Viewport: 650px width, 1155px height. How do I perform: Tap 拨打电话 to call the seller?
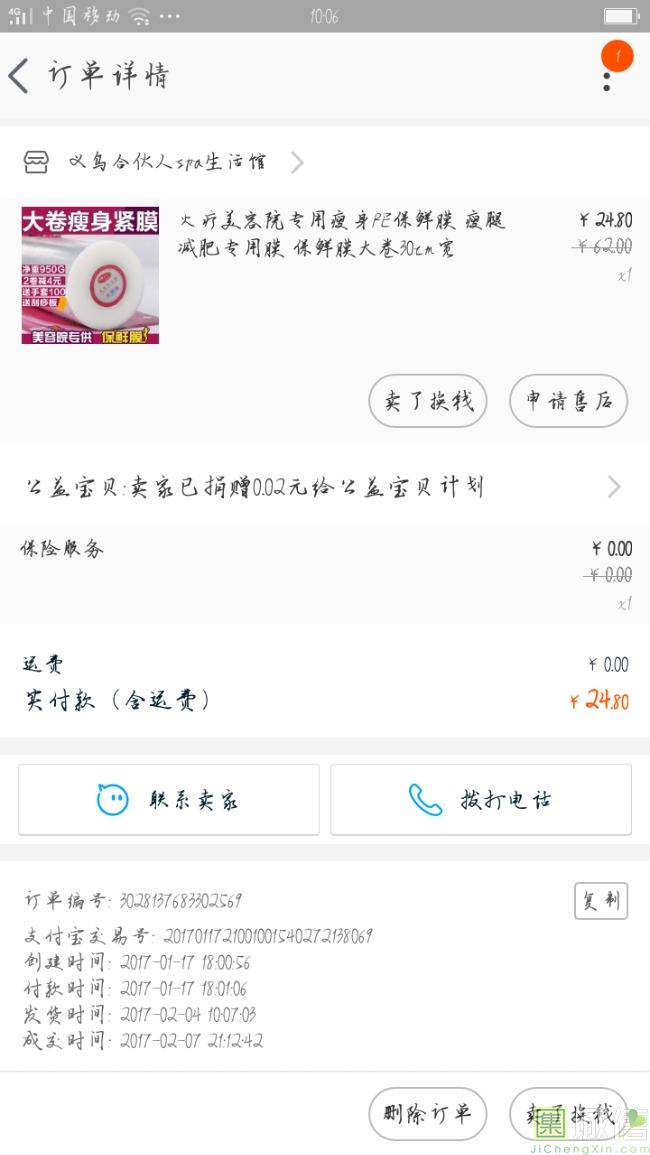481,799
